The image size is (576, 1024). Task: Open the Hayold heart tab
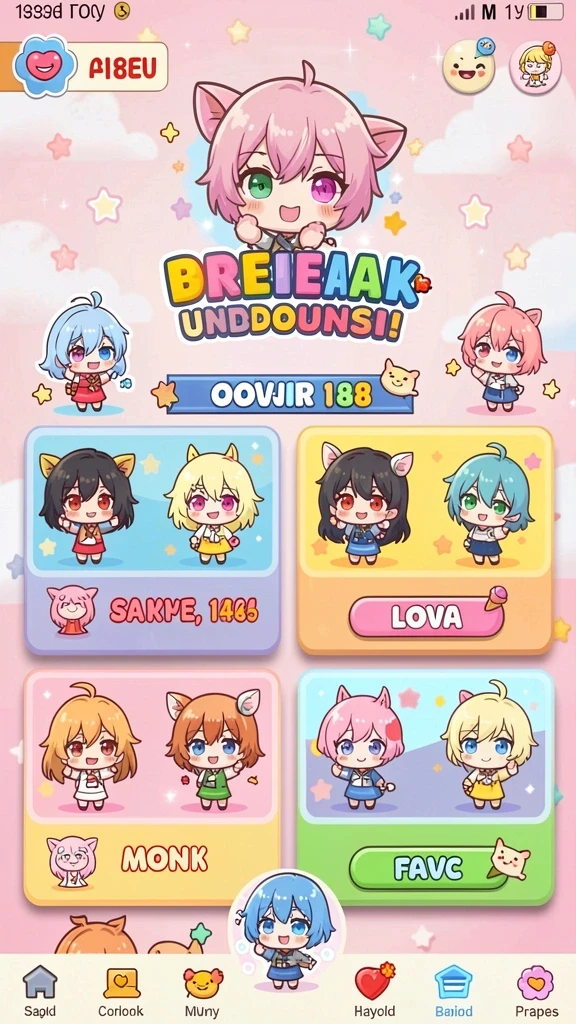pyautogui.click(x=375, y=991)
